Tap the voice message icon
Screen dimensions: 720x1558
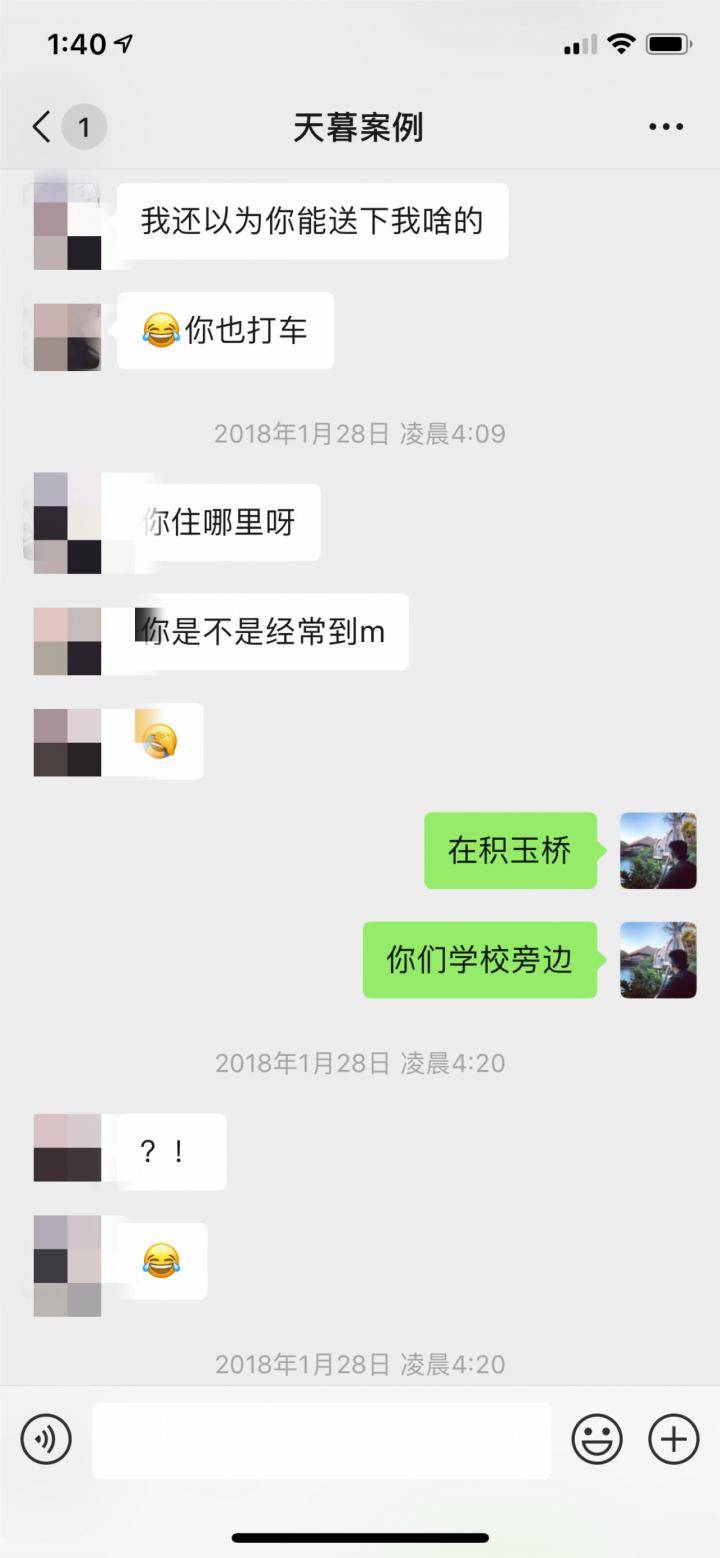click(x=46, y=1440)
